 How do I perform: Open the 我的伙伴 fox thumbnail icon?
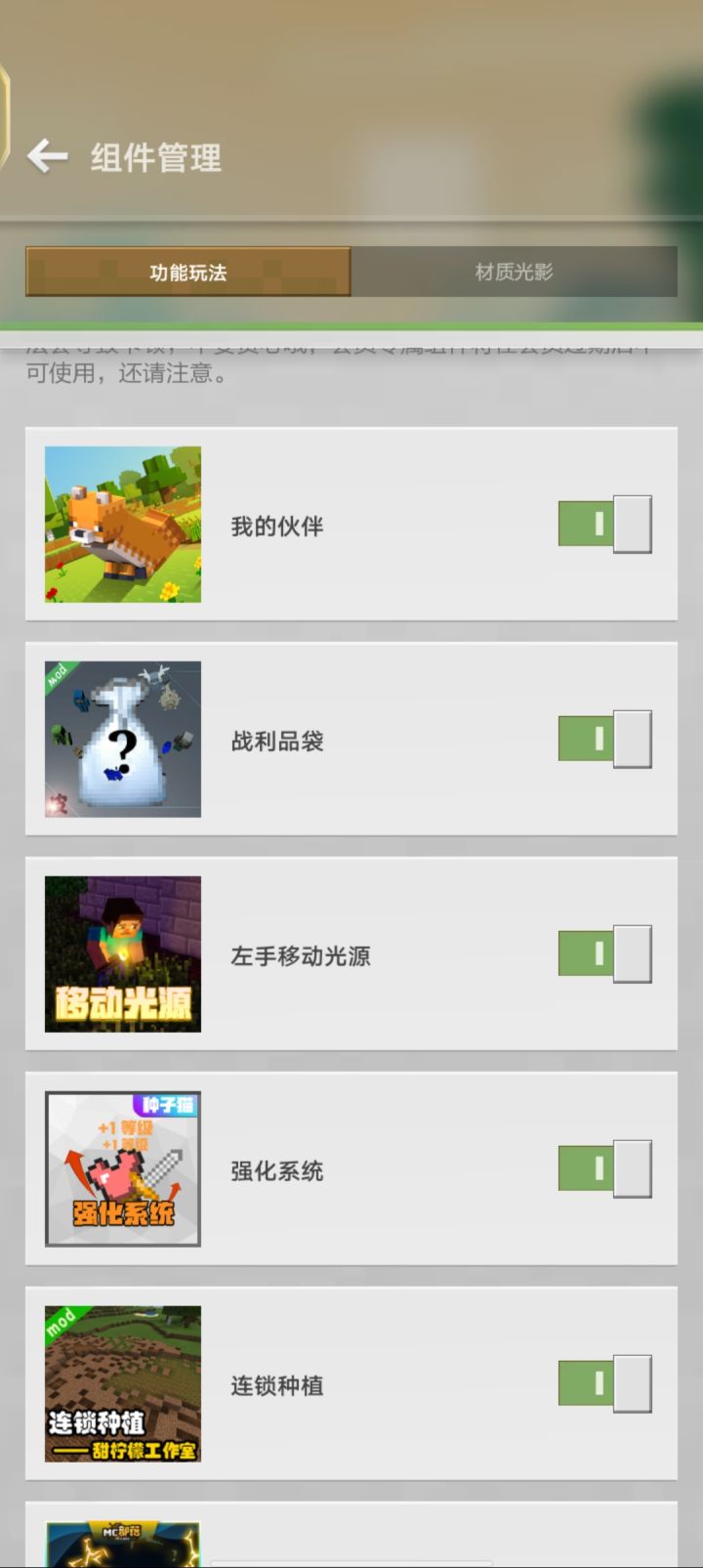pos(122,524)
